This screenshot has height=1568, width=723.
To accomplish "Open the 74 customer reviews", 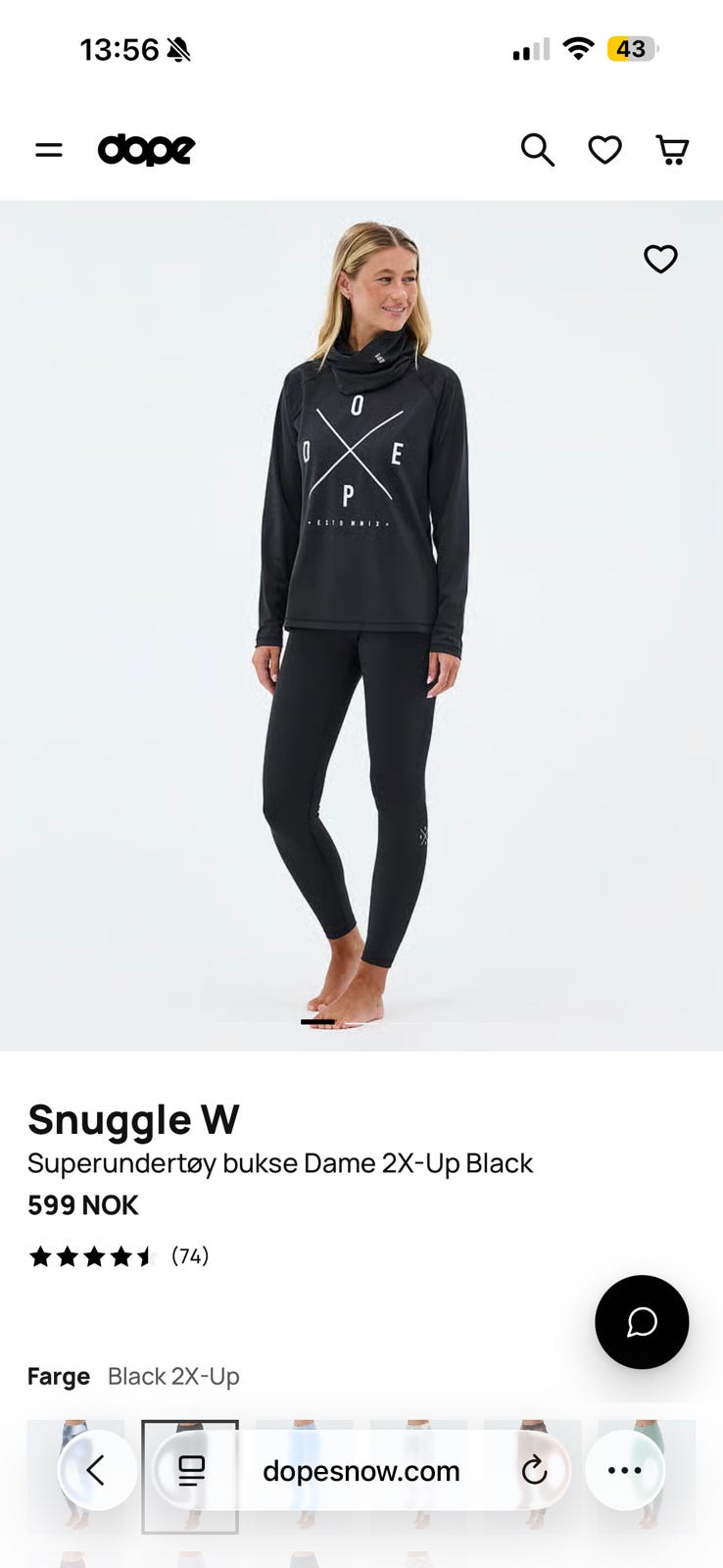I will click(x=190, y=1255).
